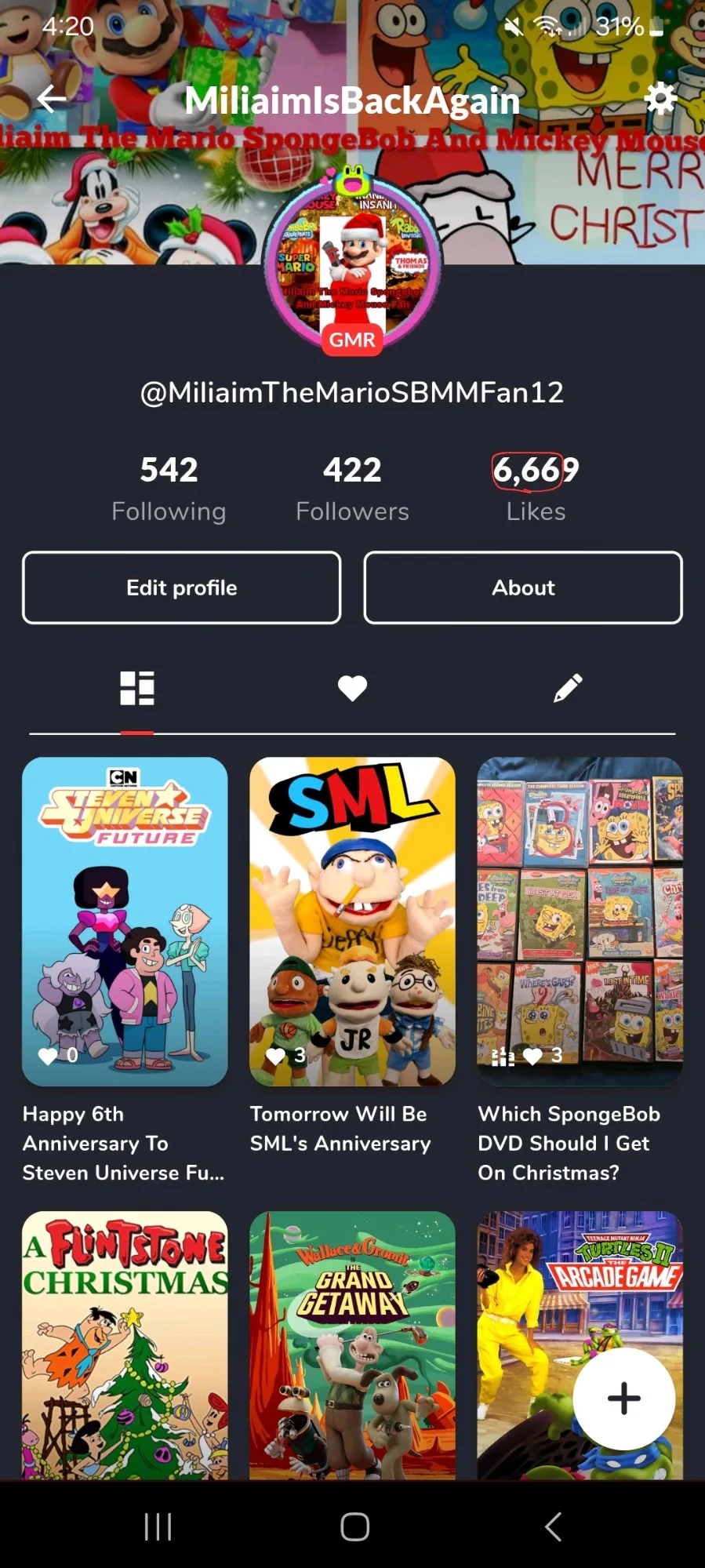Open the SML's Anniversary post
Screen dimensions: 705x1568
click(x=352, y=921)
